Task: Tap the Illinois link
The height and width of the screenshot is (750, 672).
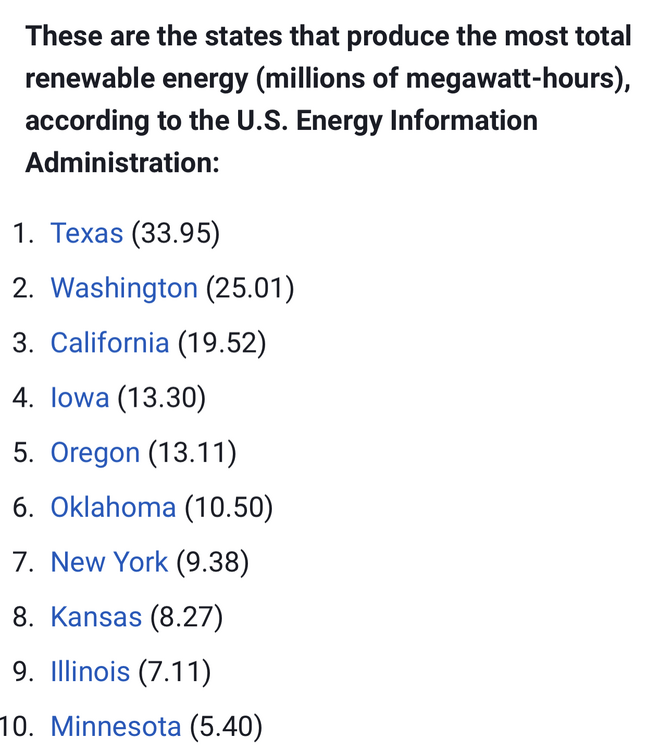Action: tap(90, 671)
